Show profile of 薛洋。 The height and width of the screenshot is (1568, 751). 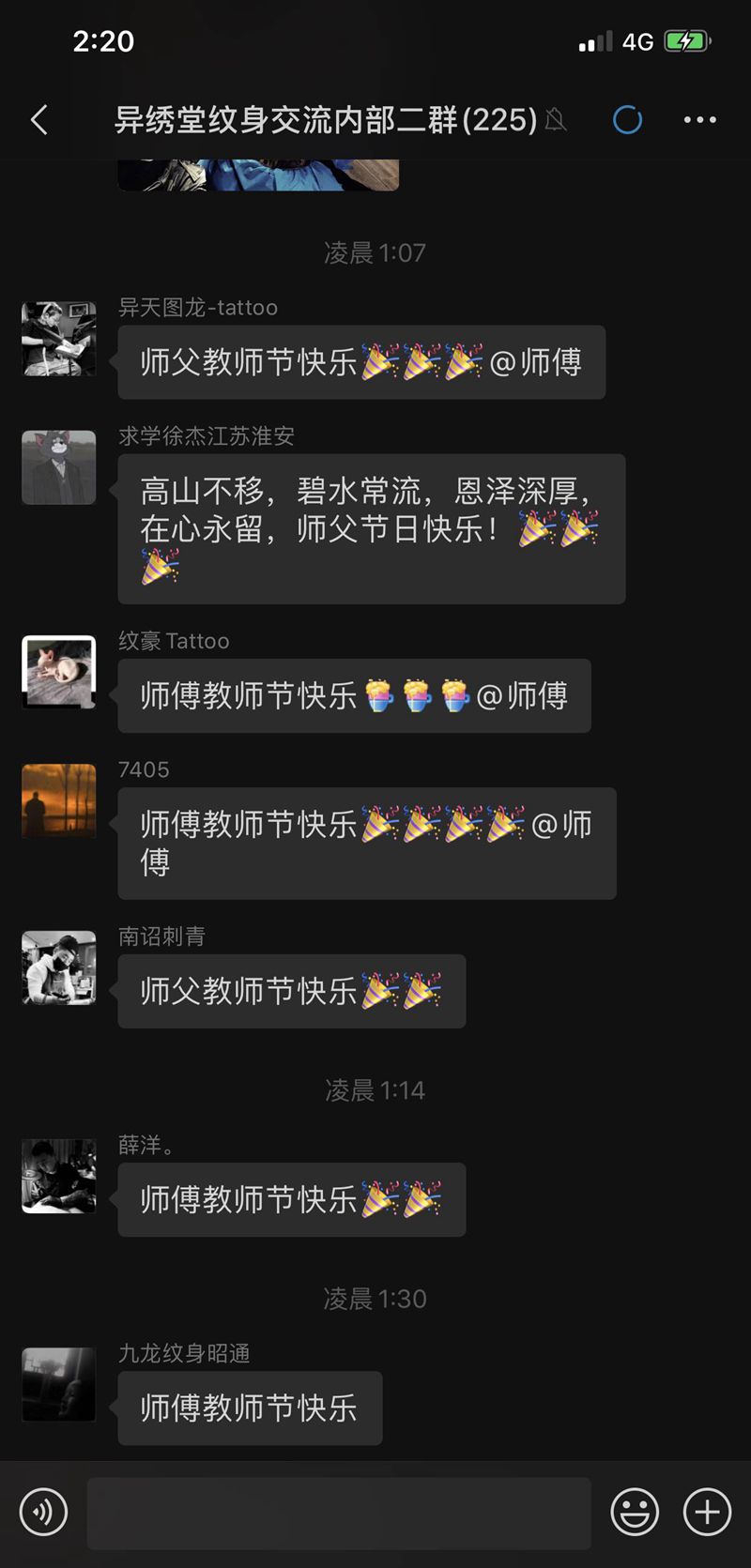(x=59, y=1176)
